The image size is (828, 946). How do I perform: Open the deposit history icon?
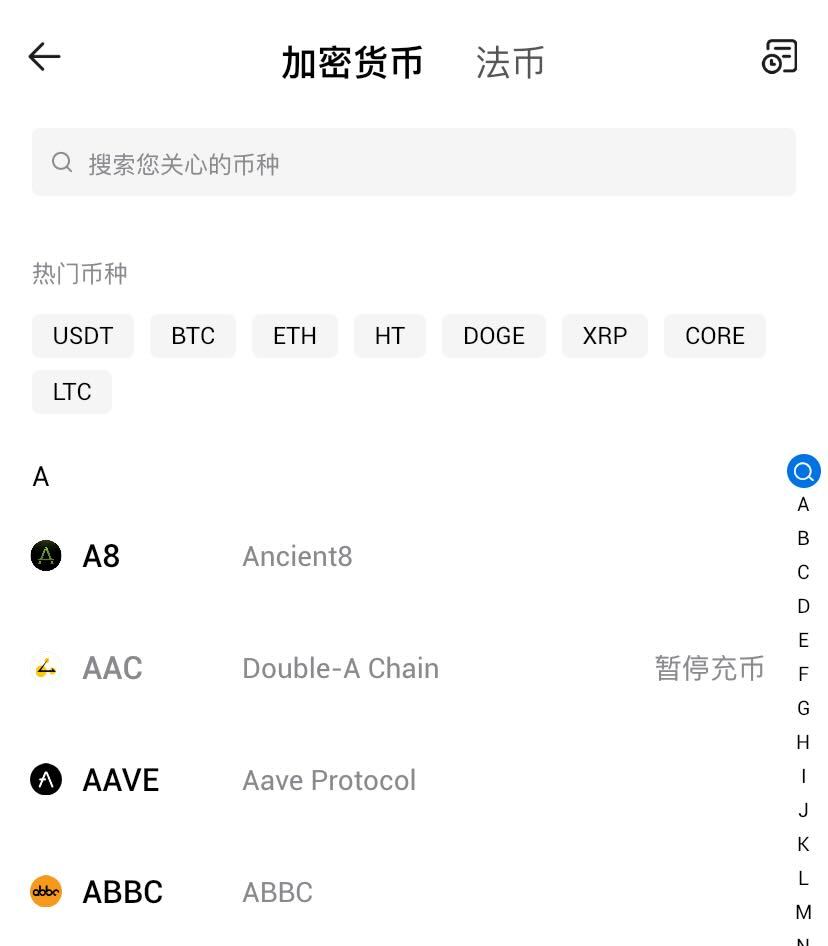click(779, 57)
